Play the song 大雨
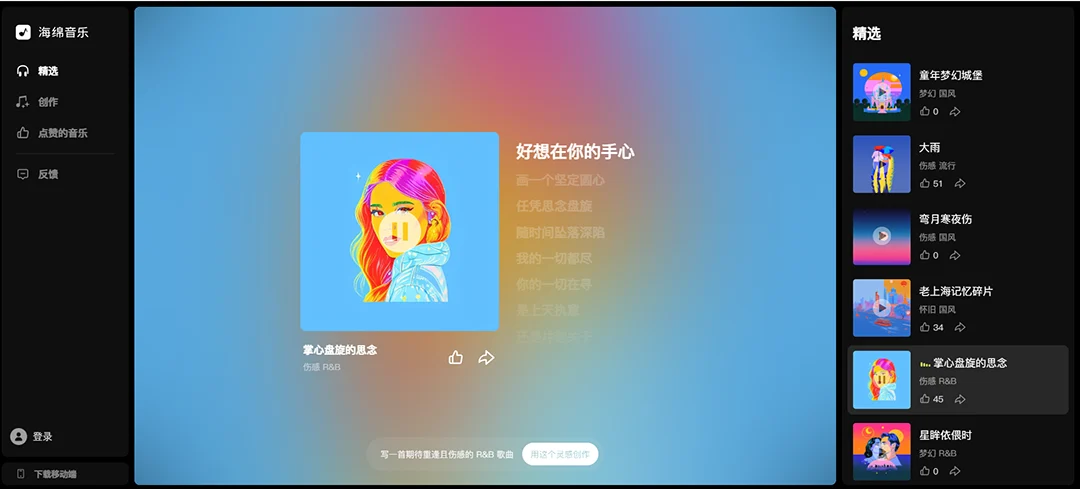Viewport: 1080px width, 489px height. pos(882,164)
